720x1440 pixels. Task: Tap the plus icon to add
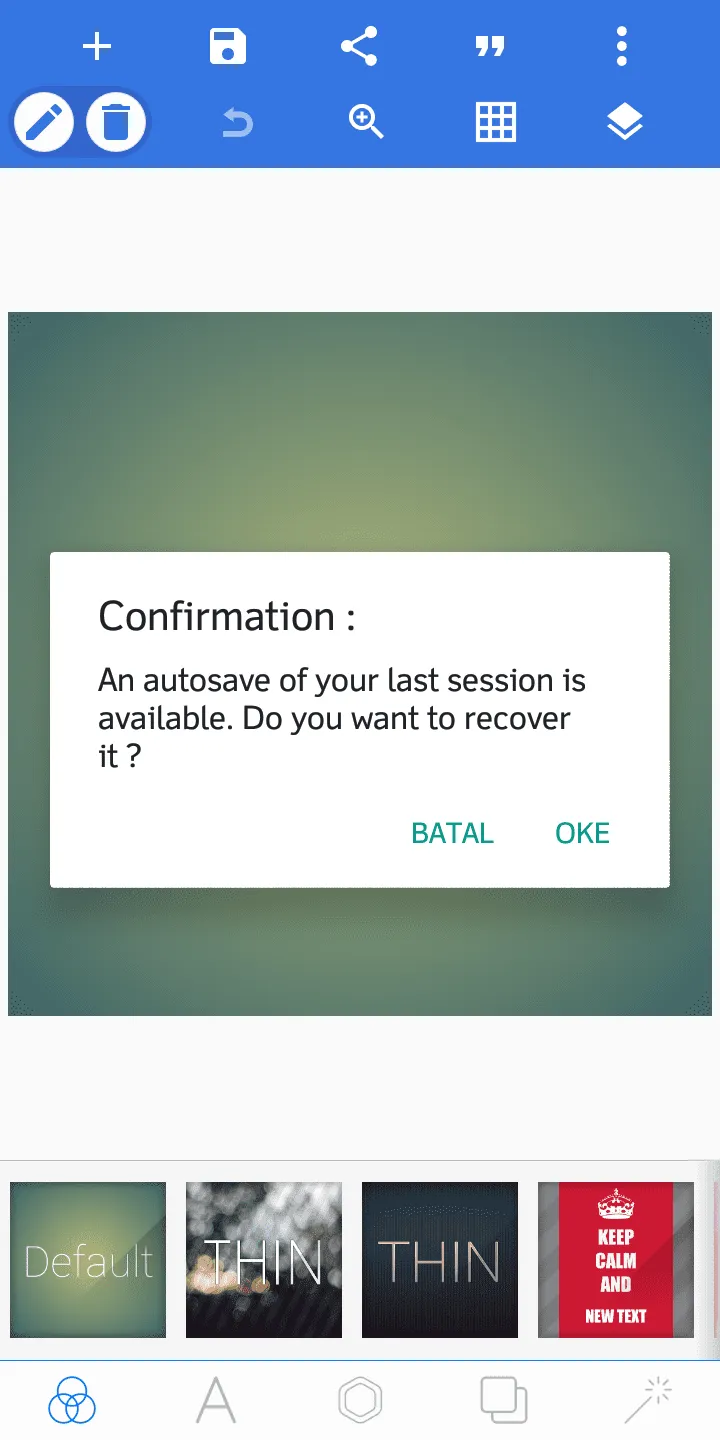click(x=97, y=47)
